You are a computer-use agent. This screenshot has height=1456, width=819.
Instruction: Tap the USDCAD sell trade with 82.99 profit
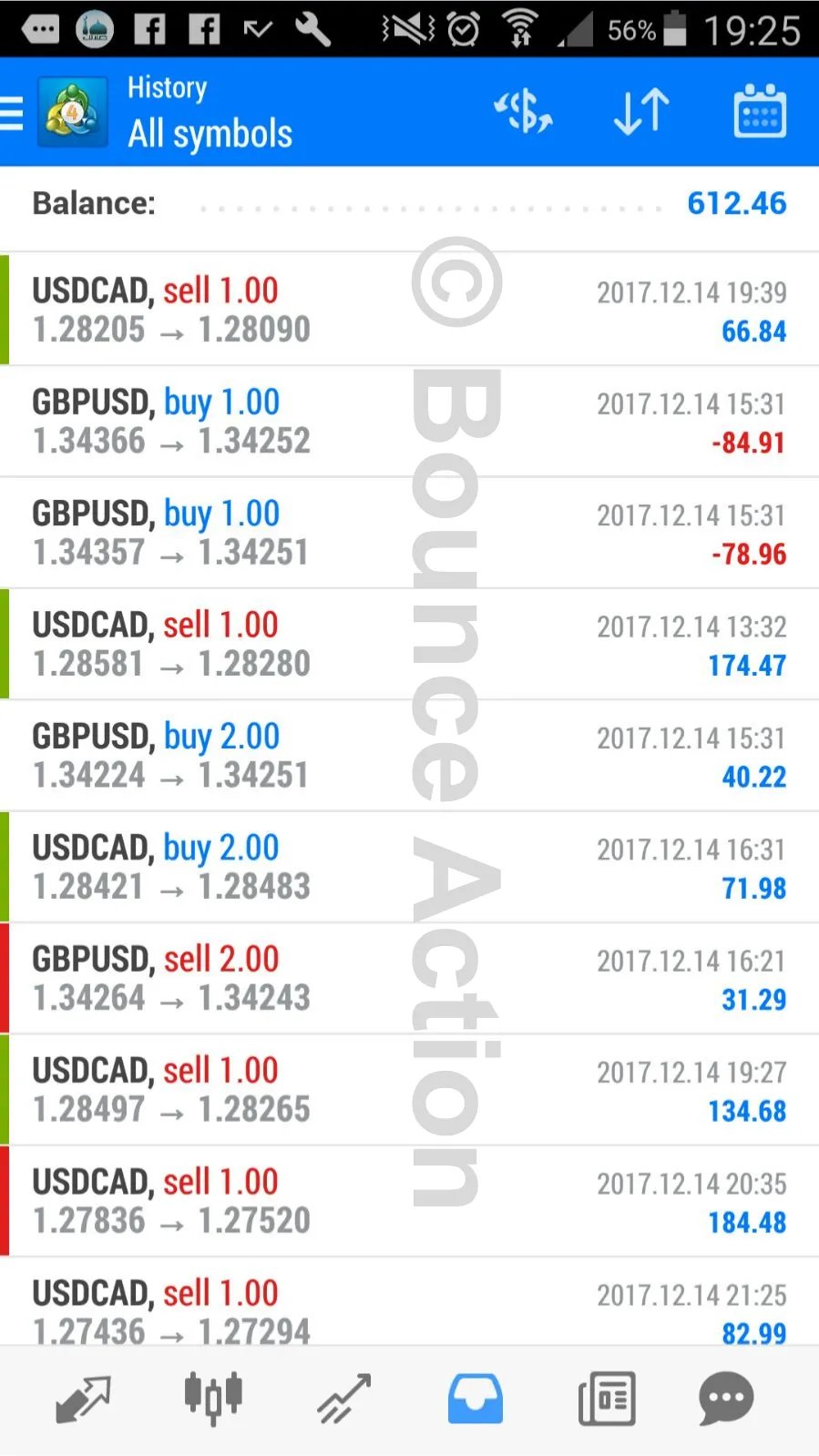[410, 1307]
